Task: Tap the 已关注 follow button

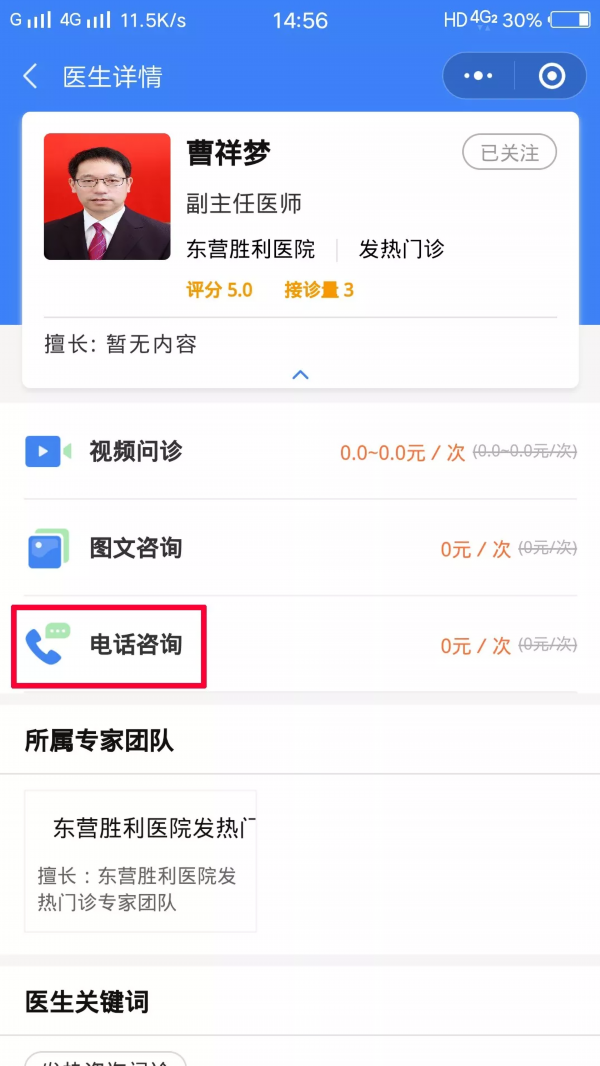Action: click(509, 153)
